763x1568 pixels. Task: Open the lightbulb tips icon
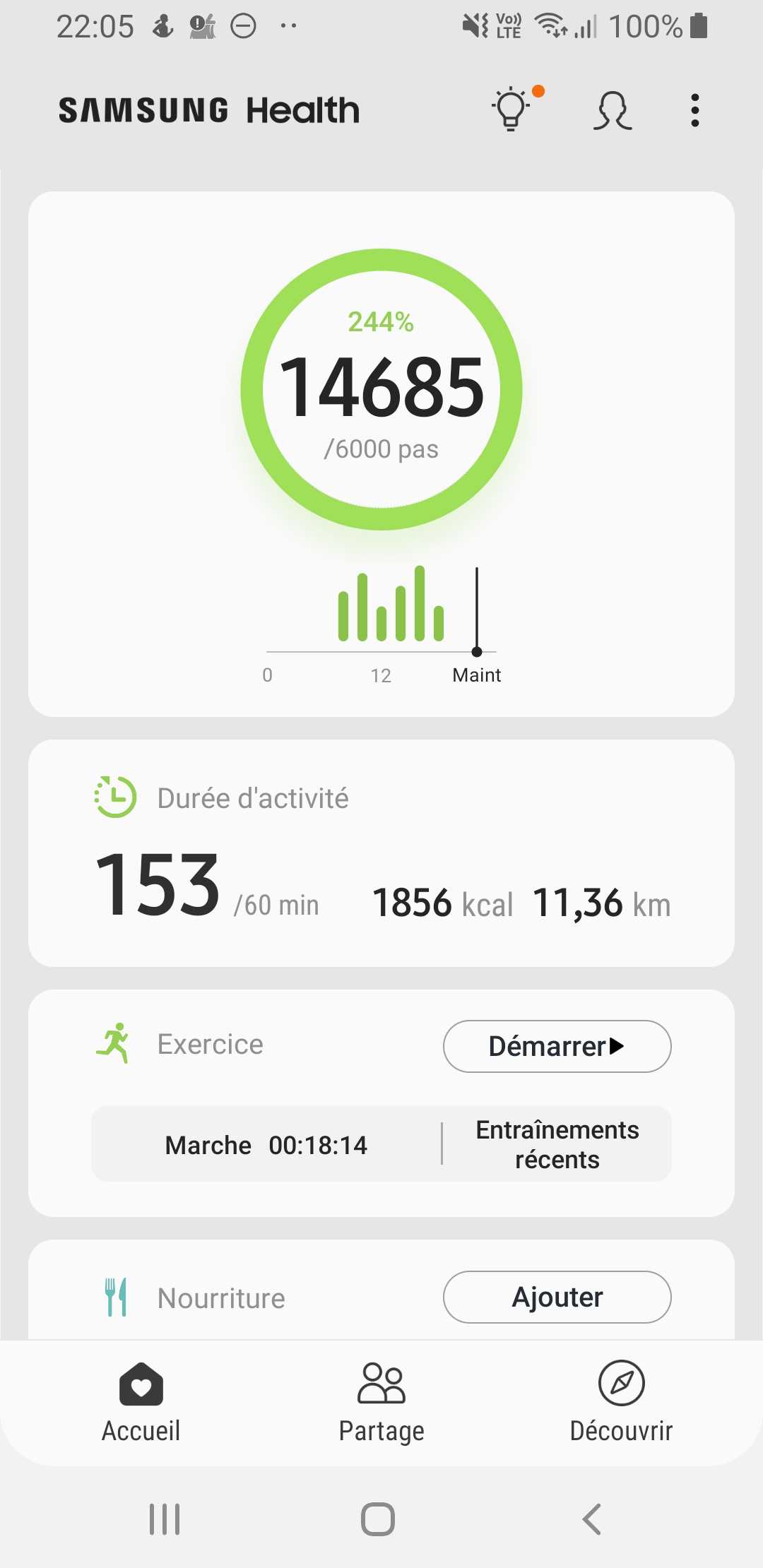pyautogui.click(x=511, y=109)
